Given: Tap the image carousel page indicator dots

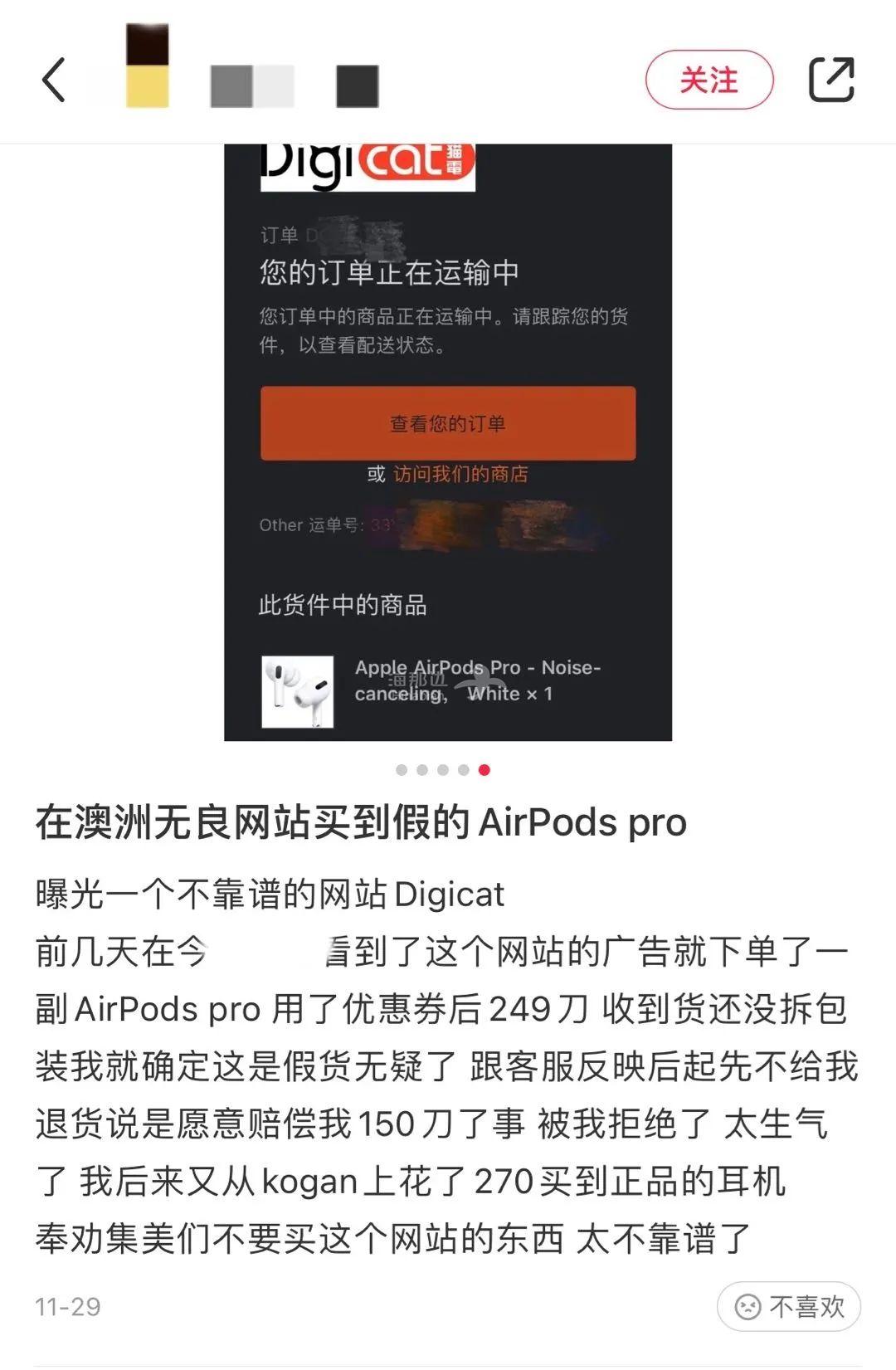Looking at the screenshot, I should click(x=443, y=770).
